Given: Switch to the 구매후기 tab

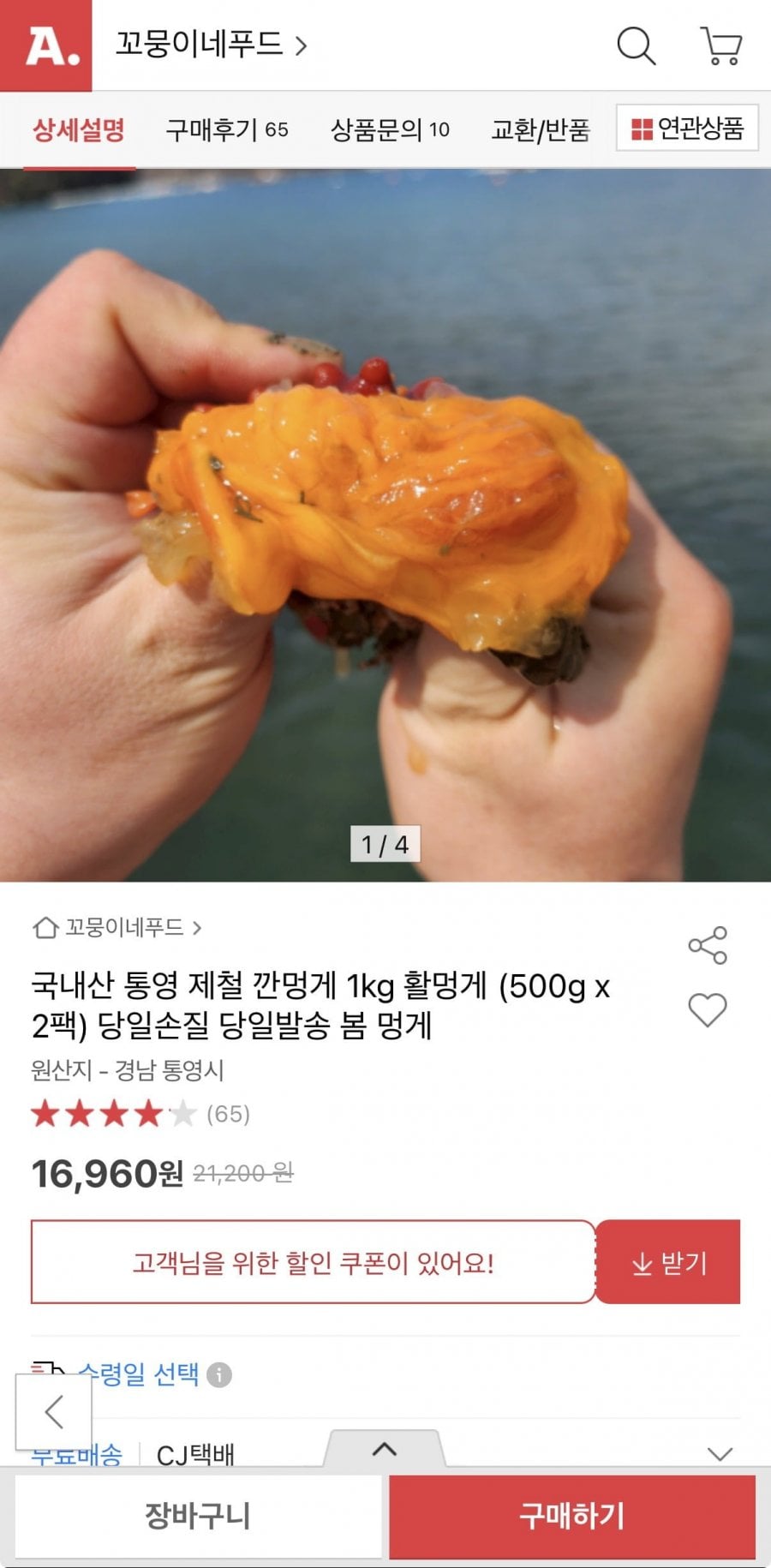Looking at the screenshot, I should coord(226,129).
